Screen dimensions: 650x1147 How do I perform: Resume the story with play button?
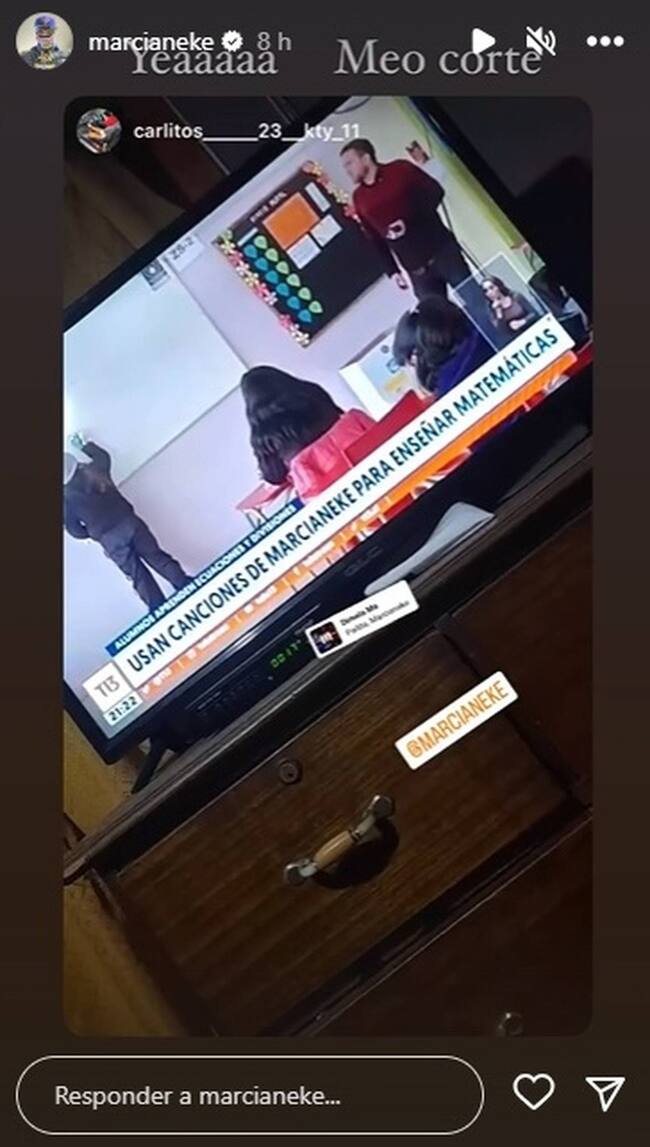click(483, 41)
